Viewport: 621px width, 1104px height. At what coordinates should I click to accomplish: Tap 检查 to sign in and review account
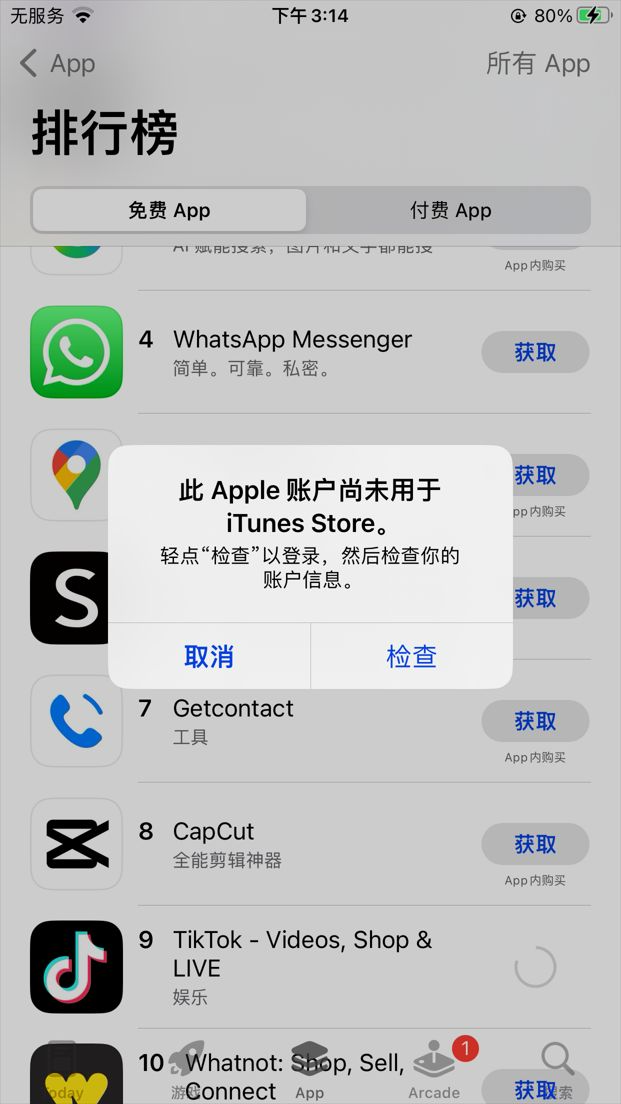tap(411, 656)
